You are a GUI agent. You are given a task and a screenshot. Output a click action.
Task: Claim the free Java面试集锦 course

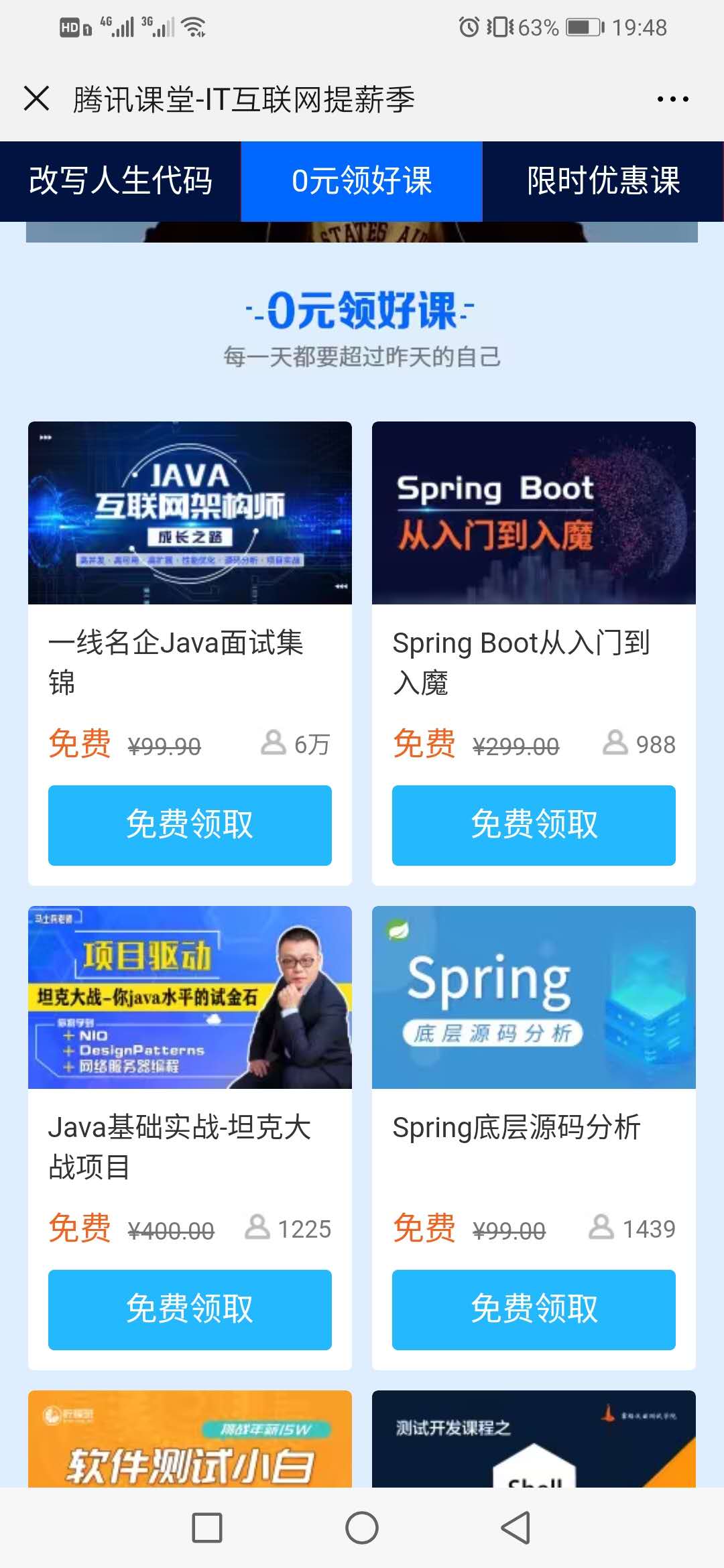pos(190,825)
